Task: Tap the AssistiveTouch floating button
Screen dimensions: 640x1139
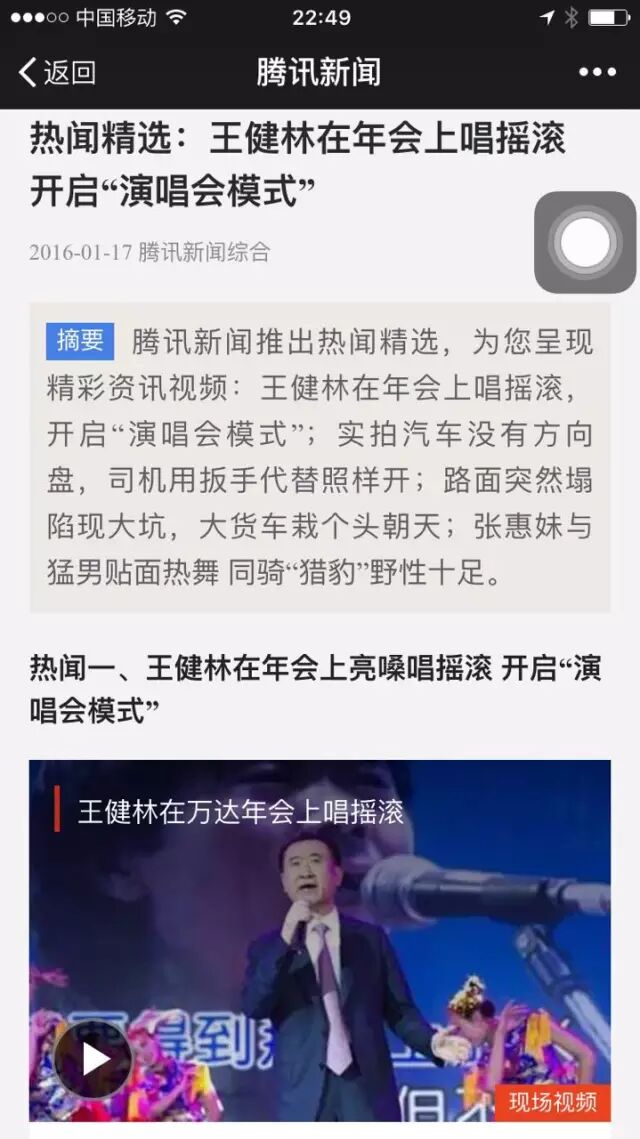Action: (585, 242)
